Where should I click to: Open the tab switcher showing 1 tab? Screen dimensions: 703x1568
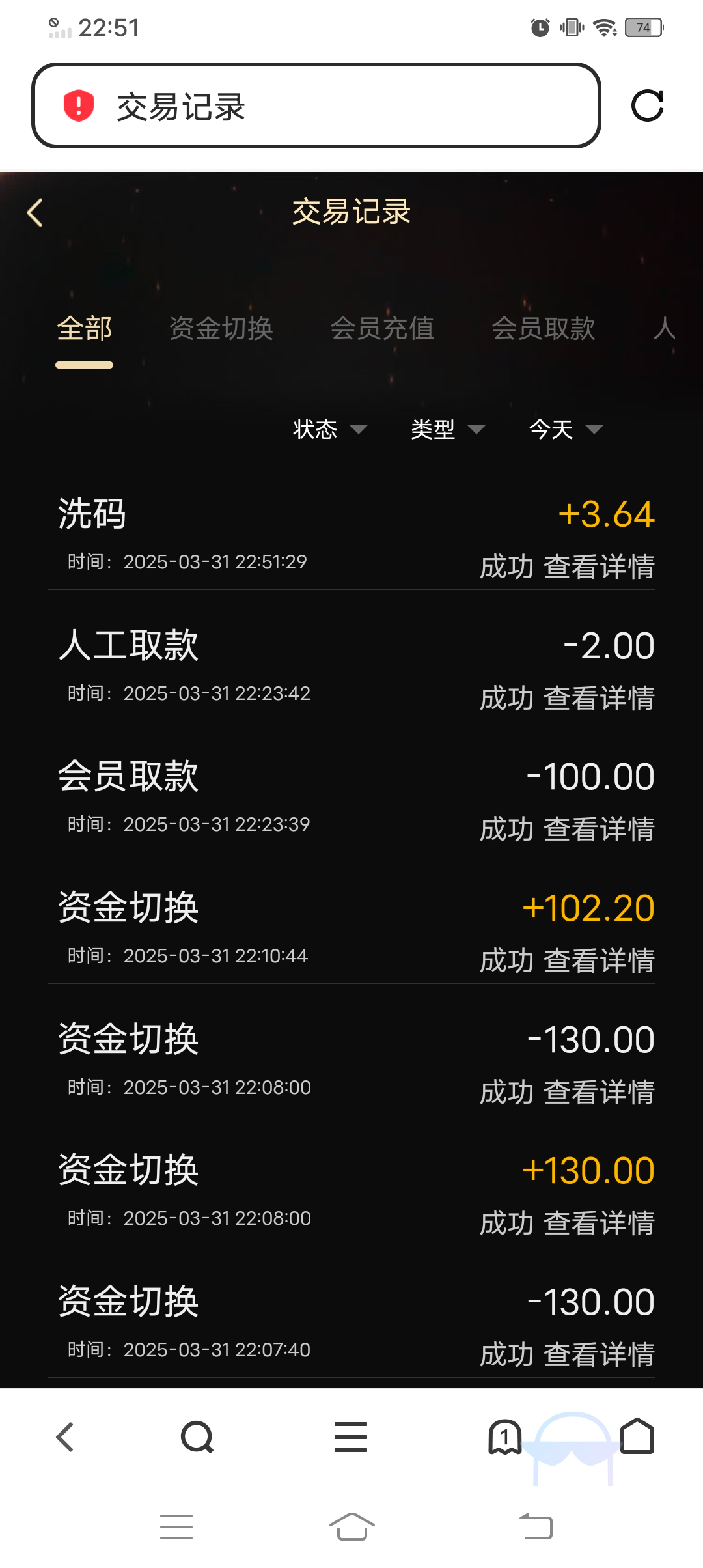505,1436
